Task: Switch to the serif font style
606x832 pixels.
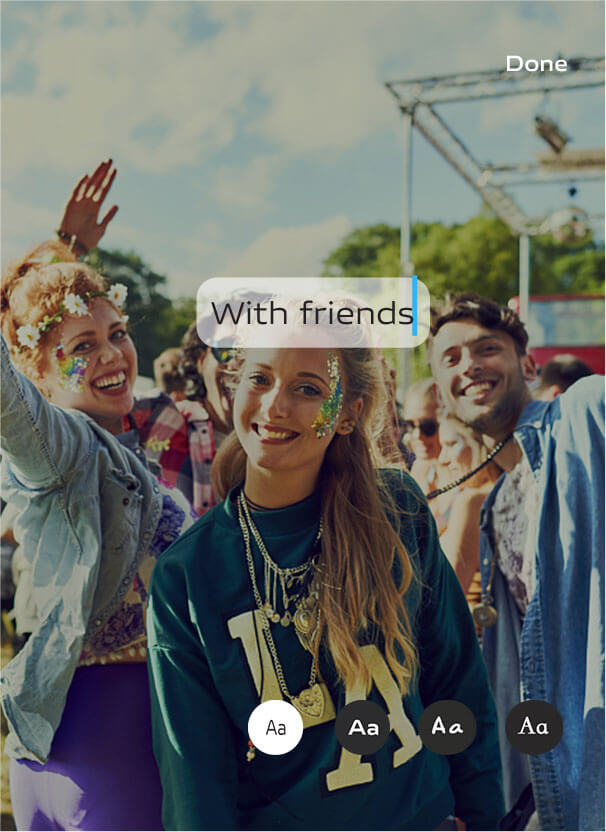Action: pyautogui.click(x=533, y=727)
